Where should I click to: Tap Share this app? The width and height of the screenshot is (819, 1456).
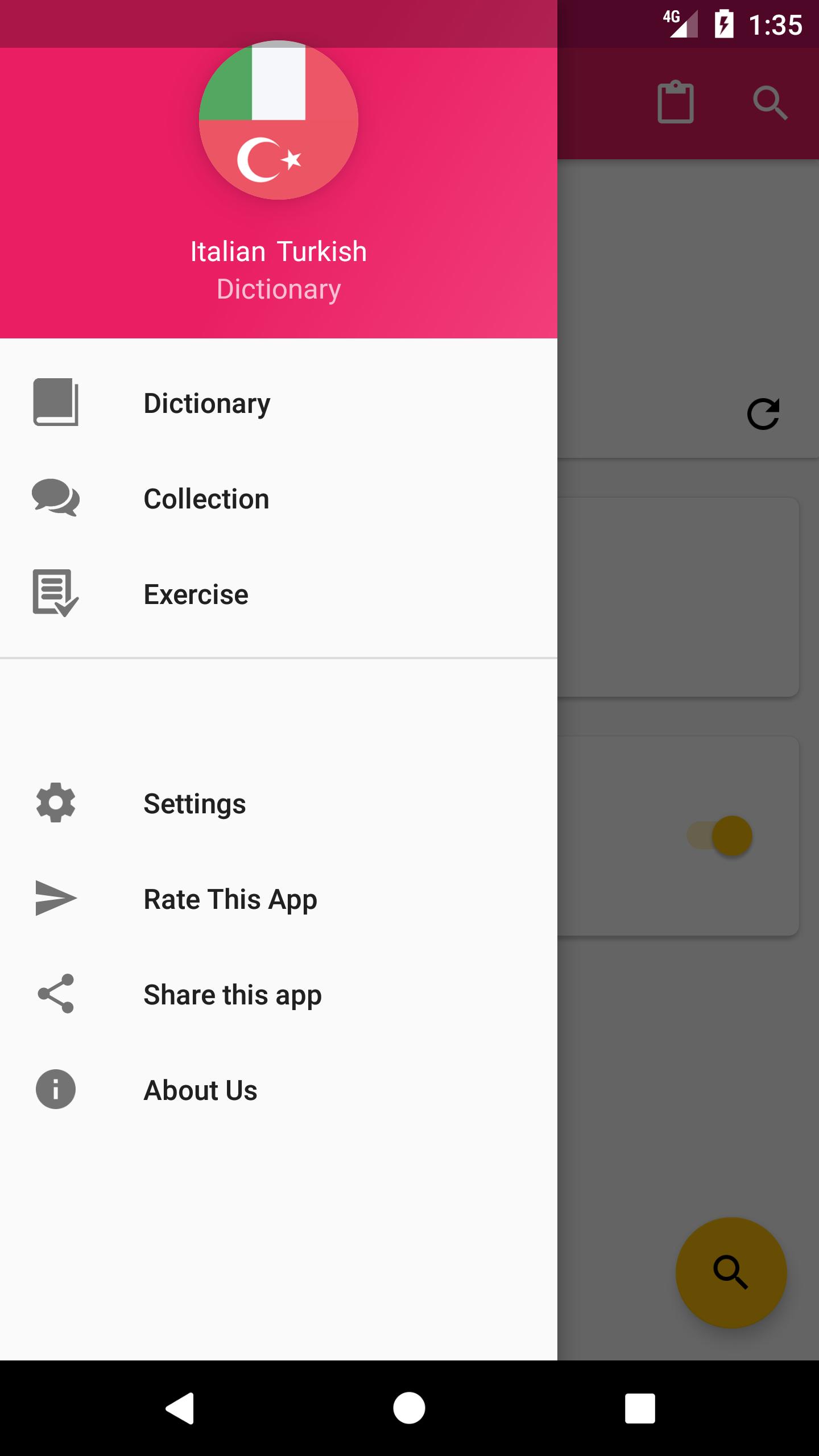tap(279, 994)
